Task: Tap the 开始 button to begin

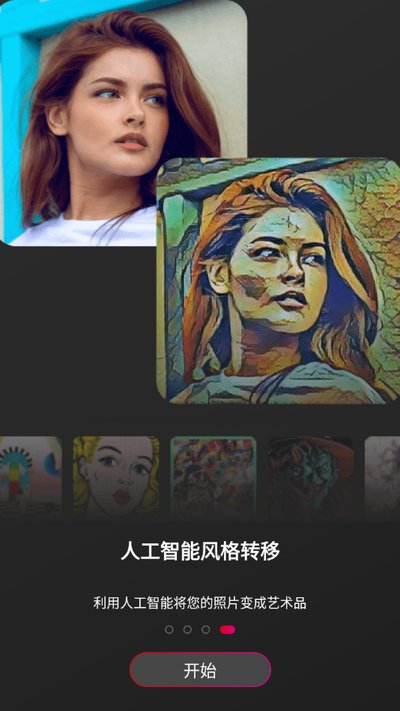Action: 200,670
